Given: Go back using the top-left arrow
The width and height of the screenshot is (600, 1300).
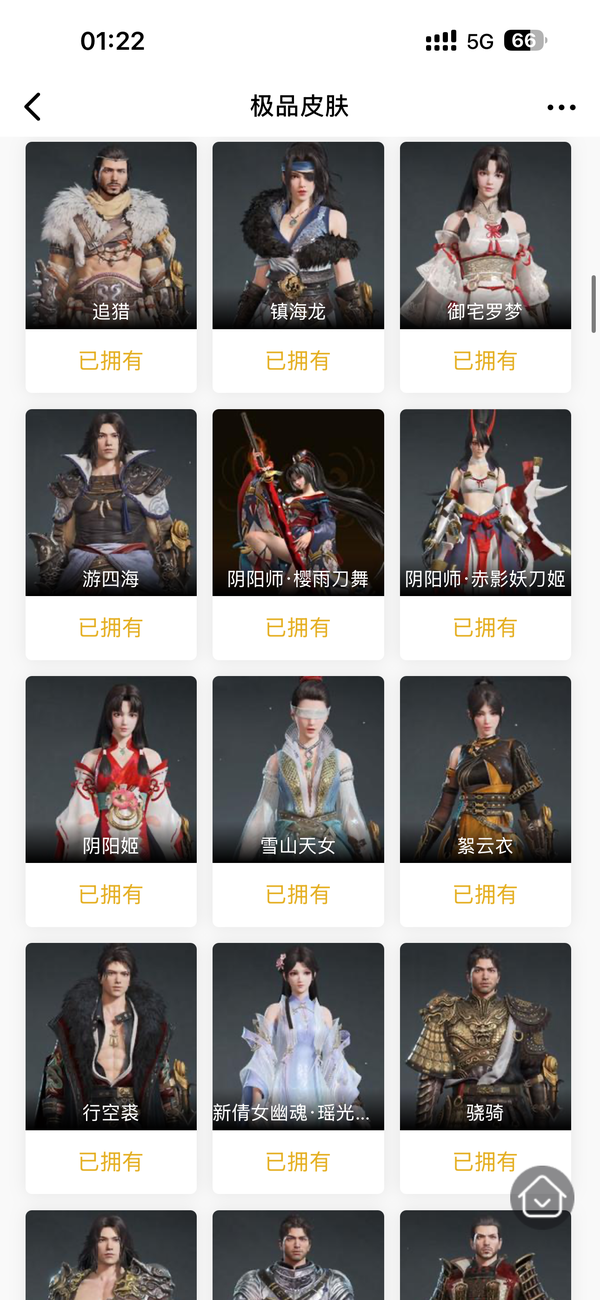Looking at the screenshot, I should 33,107.
